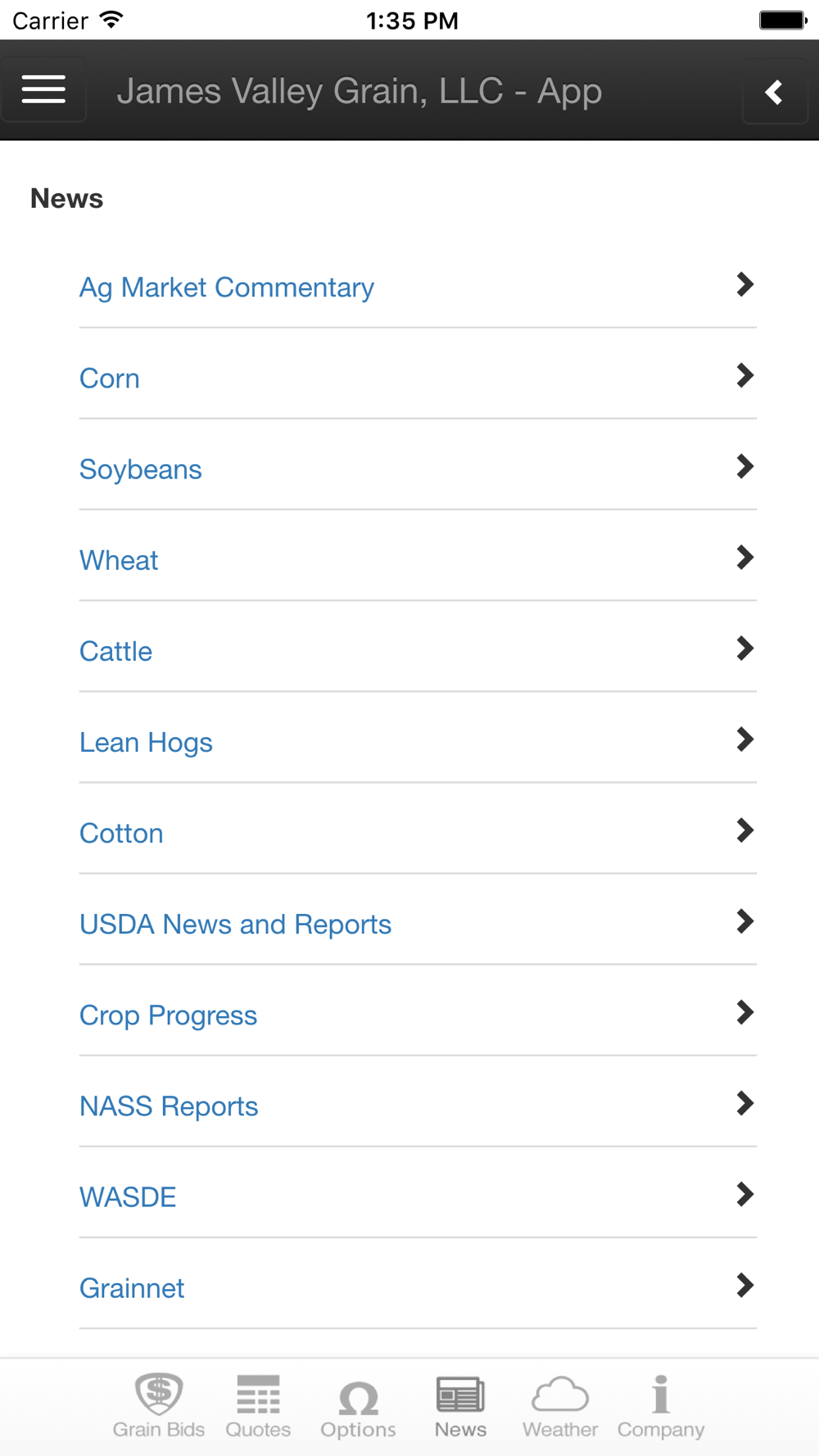Open USDA News and Reports

pyautogui.click(x=418, y=923)
